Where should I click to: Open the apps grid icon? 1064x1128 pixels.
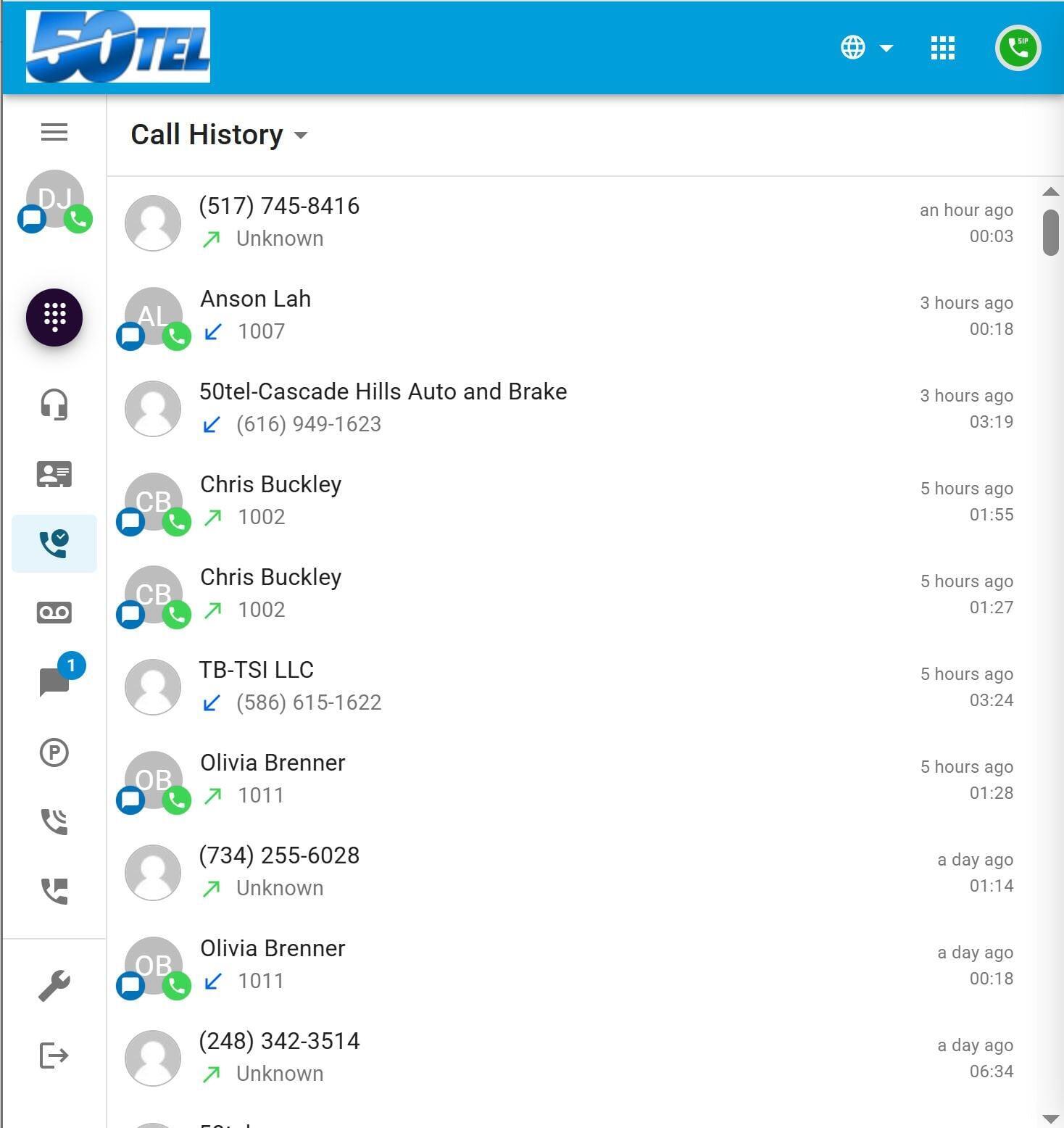[942, 48]
